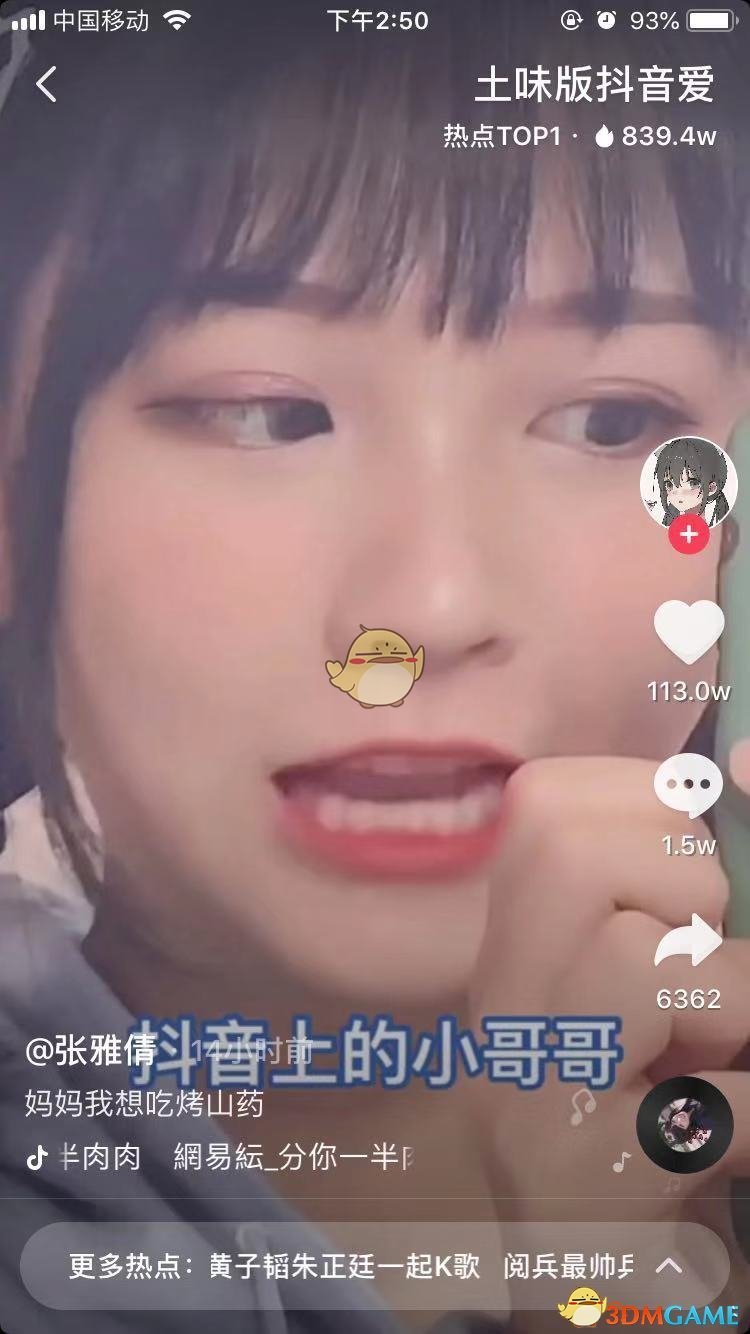The height and width of the screenshot is (1334, 750).
Task: Open @张雅倩 username link
Action: pyautogui.click(x=90, y=1051)
